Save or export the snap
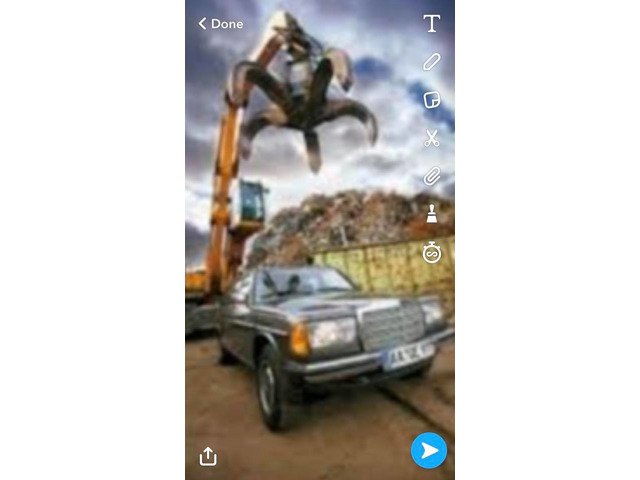The height and width of the screenshot is (480, 640). [208, 455]
